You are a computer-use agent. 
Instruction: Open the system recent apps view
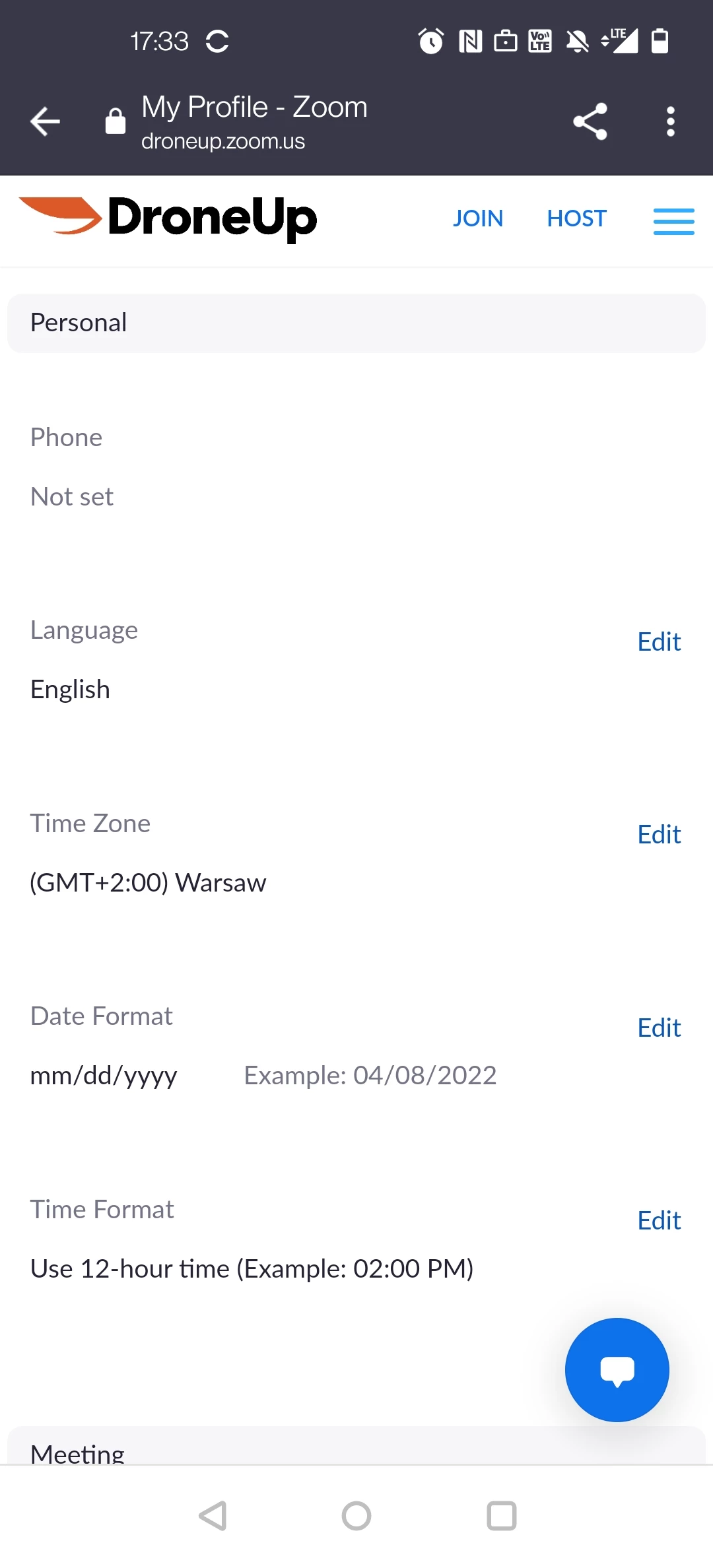(x=501, y=1516)
